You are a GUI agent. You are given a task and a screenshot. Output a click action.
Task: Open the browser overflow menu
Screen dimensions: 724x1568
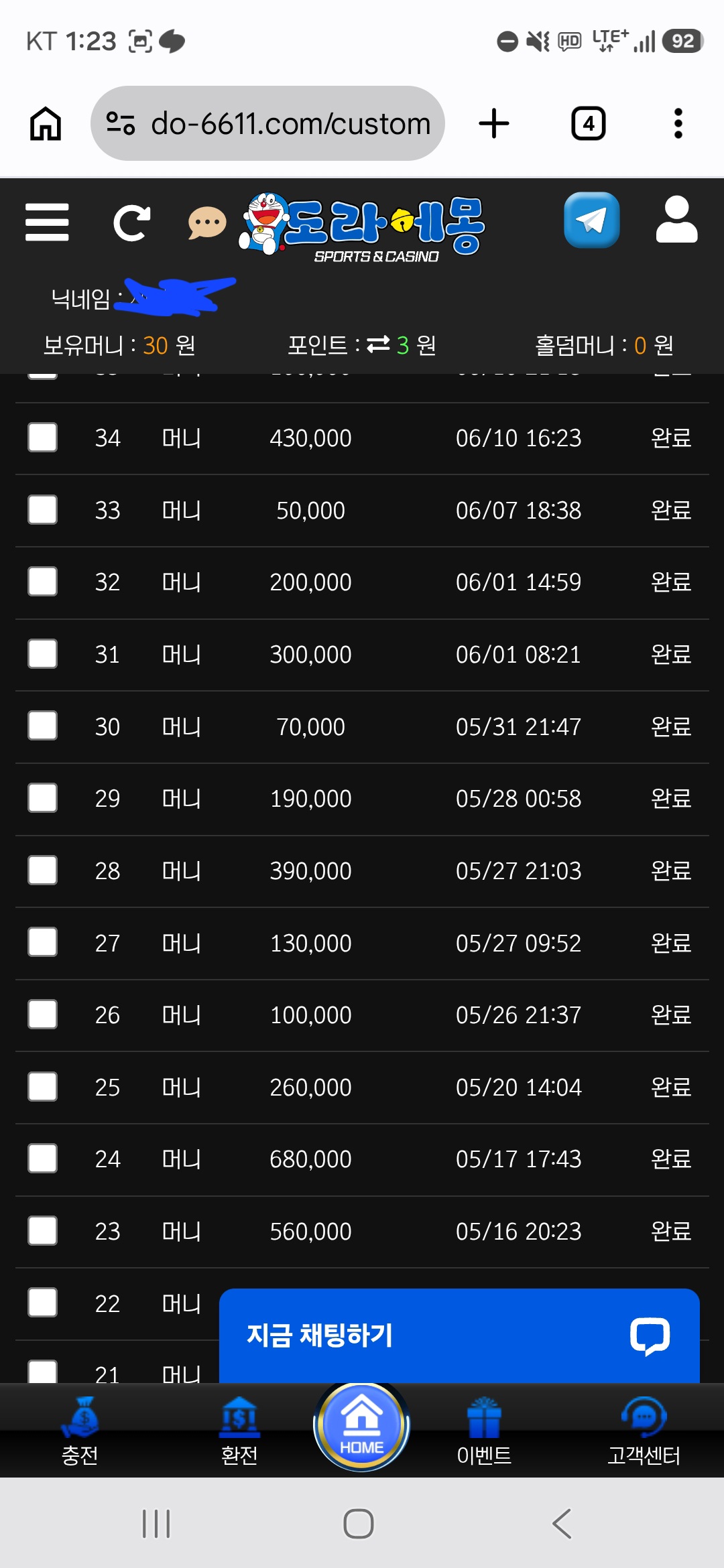[x=678, y=123]
